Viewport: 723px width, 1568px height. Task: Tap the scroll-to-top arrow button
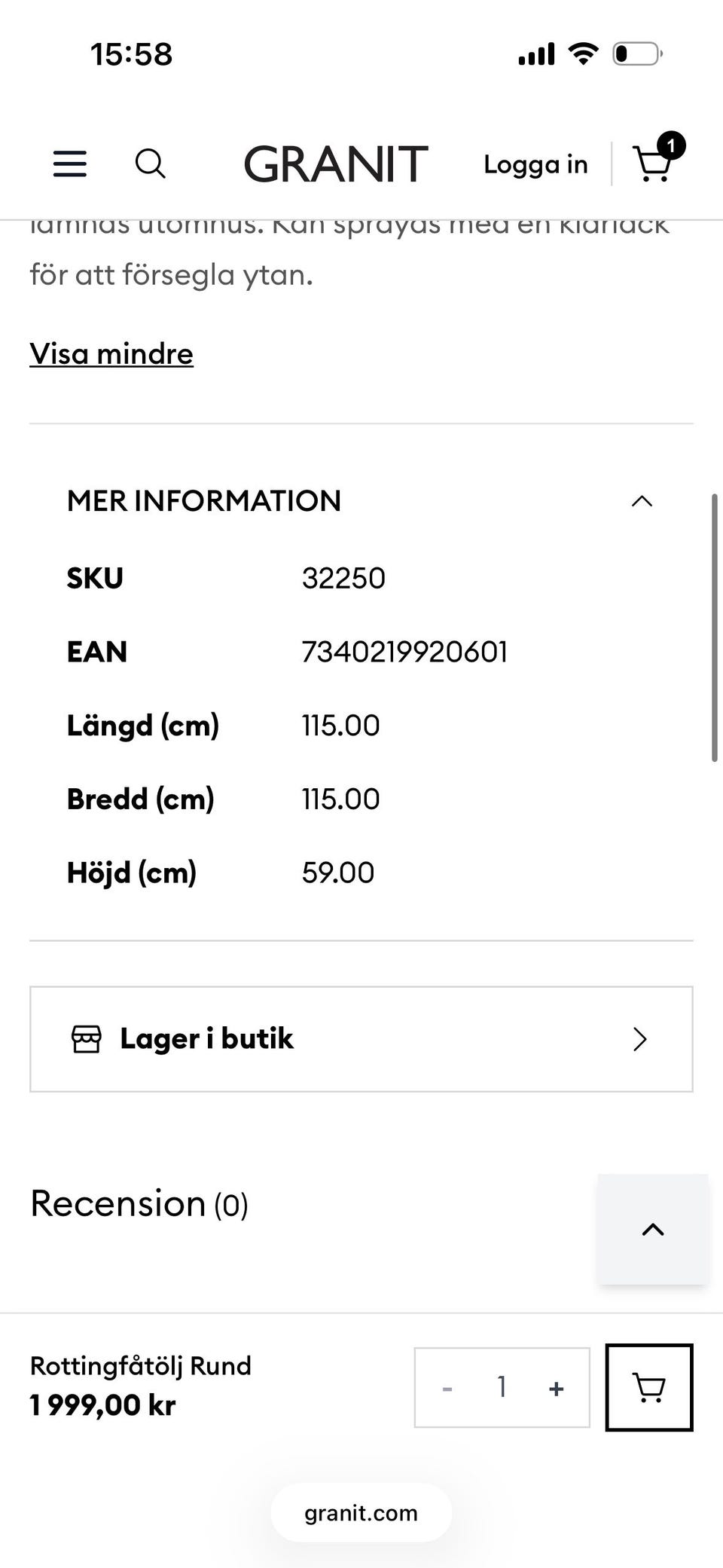pyautogui.click(x=653, y=1230)
